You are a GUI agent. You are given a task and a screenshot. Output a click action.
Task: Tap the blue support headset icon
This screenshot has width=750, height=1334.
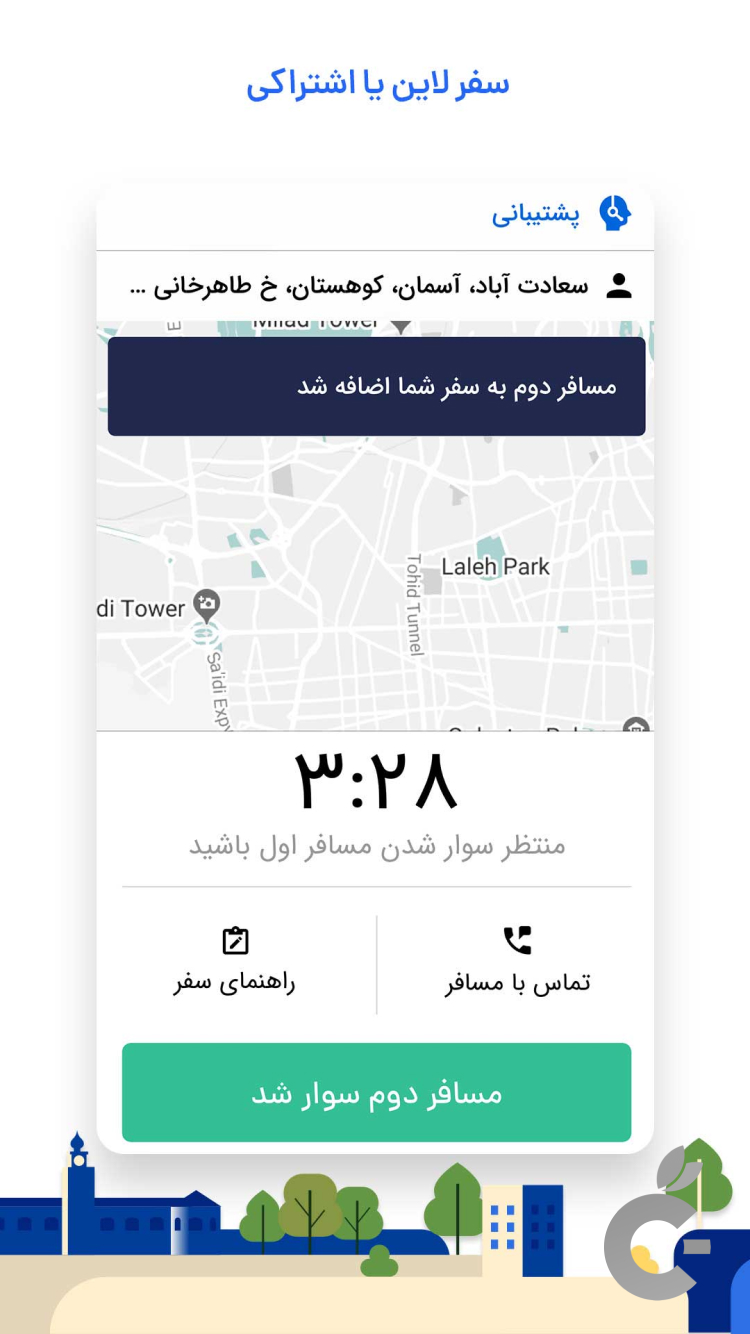(x=614, y=210)
